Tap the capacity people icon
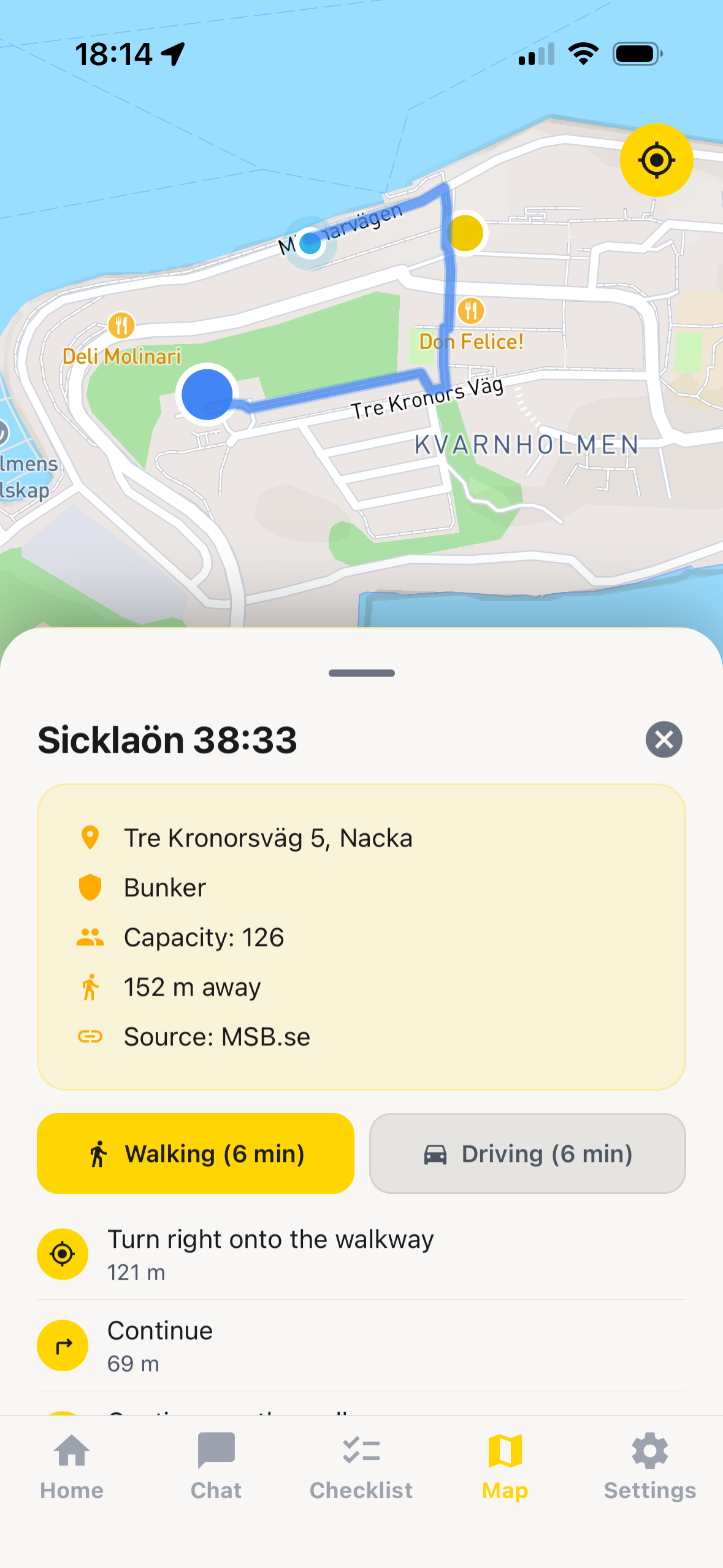 coord(91,937)
